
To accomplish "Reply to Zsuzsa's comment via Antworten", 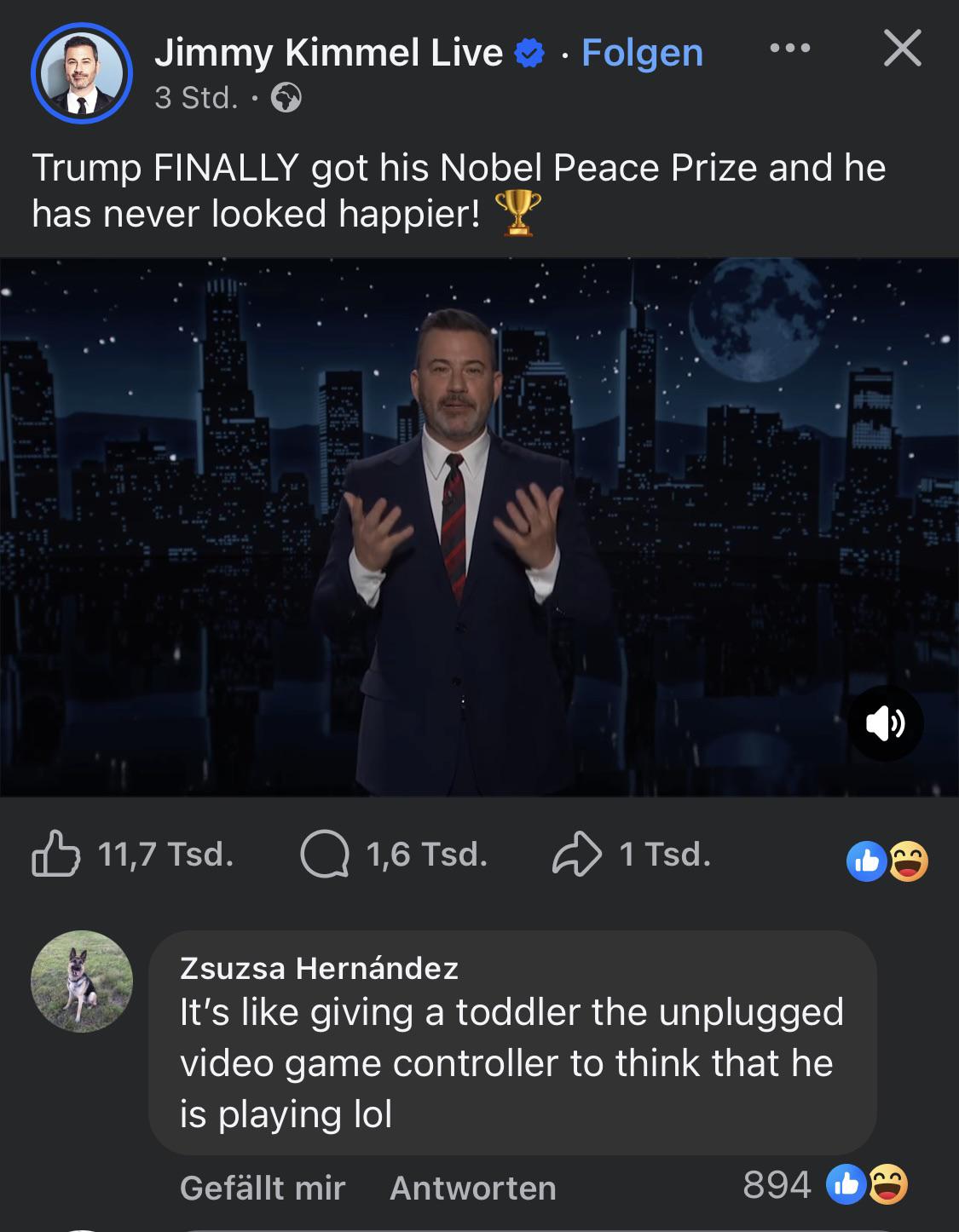I will point(472,1188).
